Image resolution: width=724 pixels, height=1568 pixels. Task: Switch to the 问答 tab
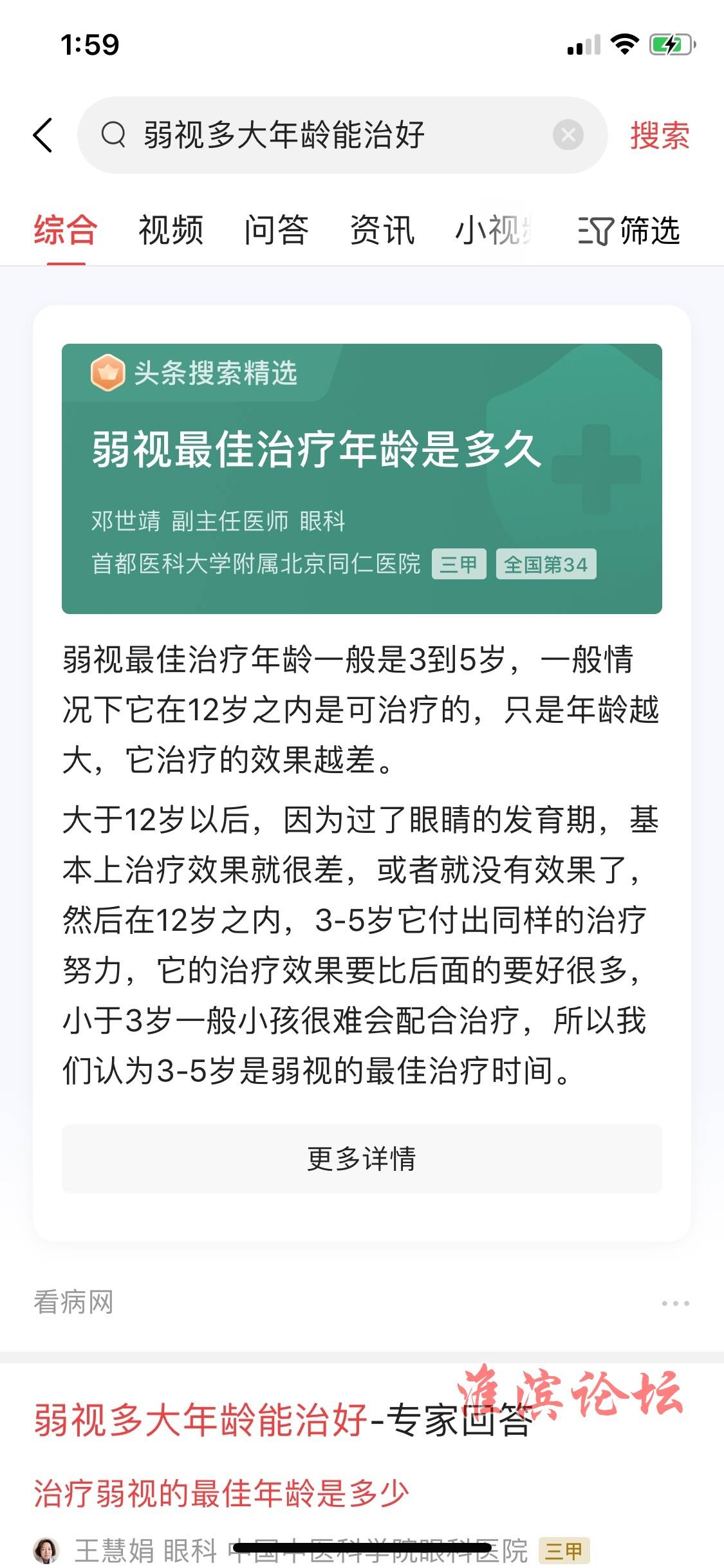(x=277, y=230)
